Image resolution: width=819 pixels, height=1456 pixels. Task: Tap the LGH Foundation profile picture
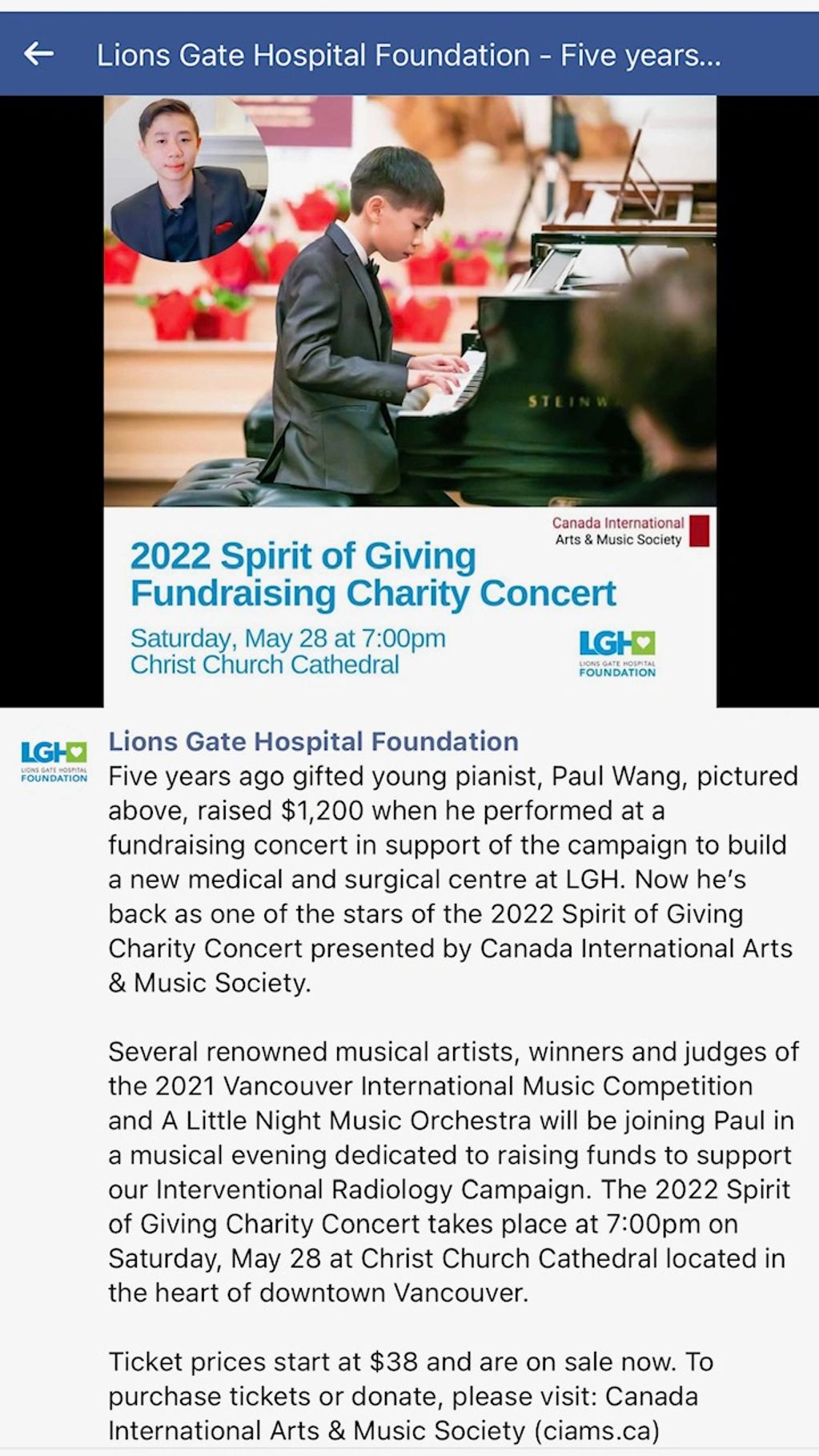coord(54,760)
